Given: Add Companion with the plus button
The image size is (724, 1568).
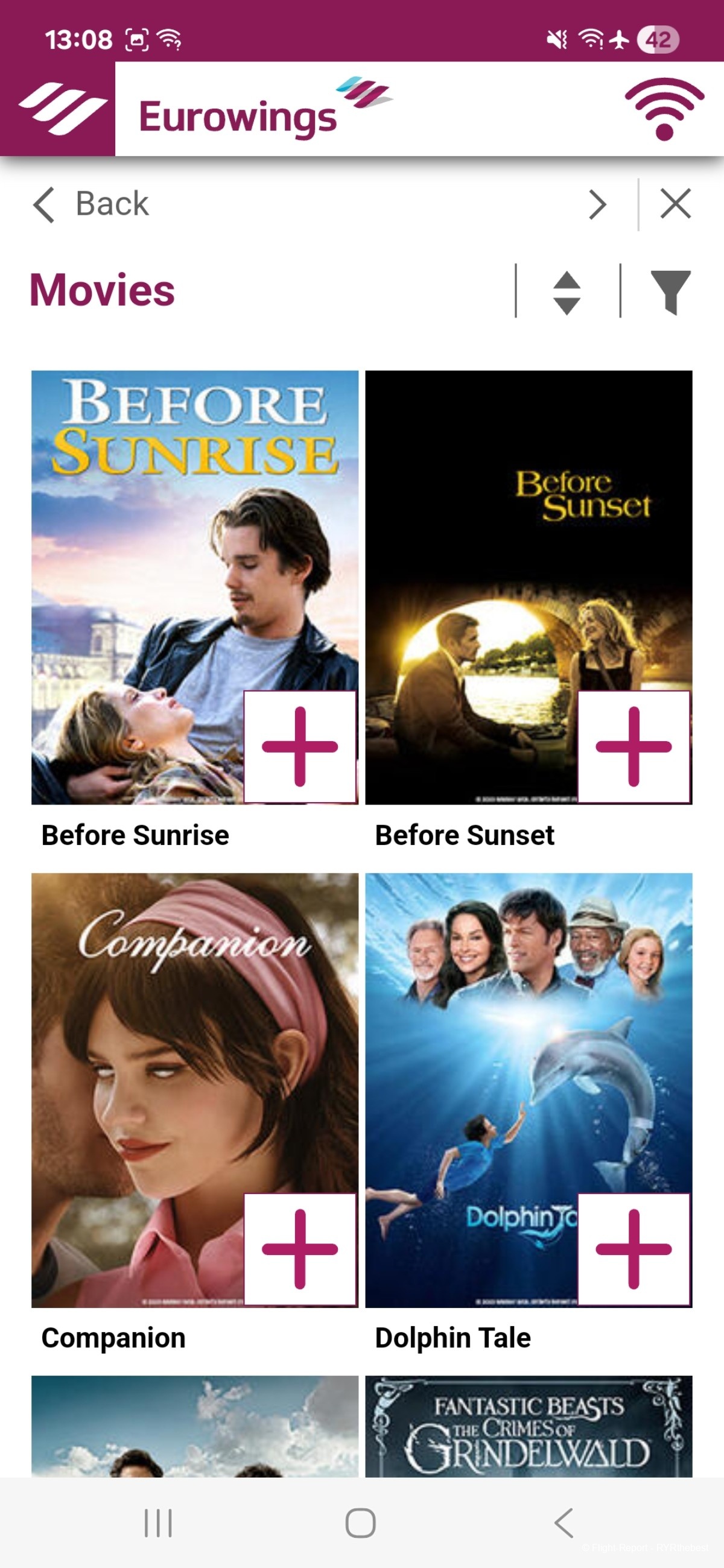Looking at the screenshot, I should point(300,1250).
